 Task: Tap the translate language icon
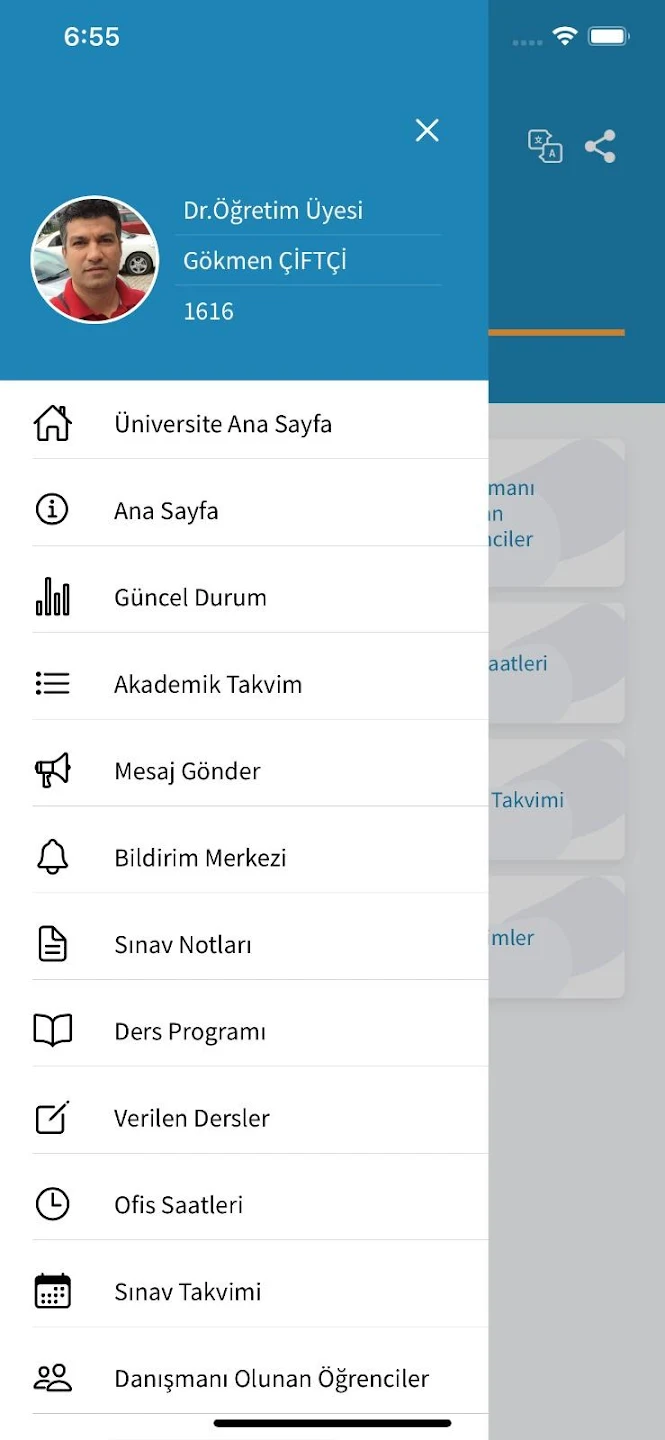coord(545,146)
